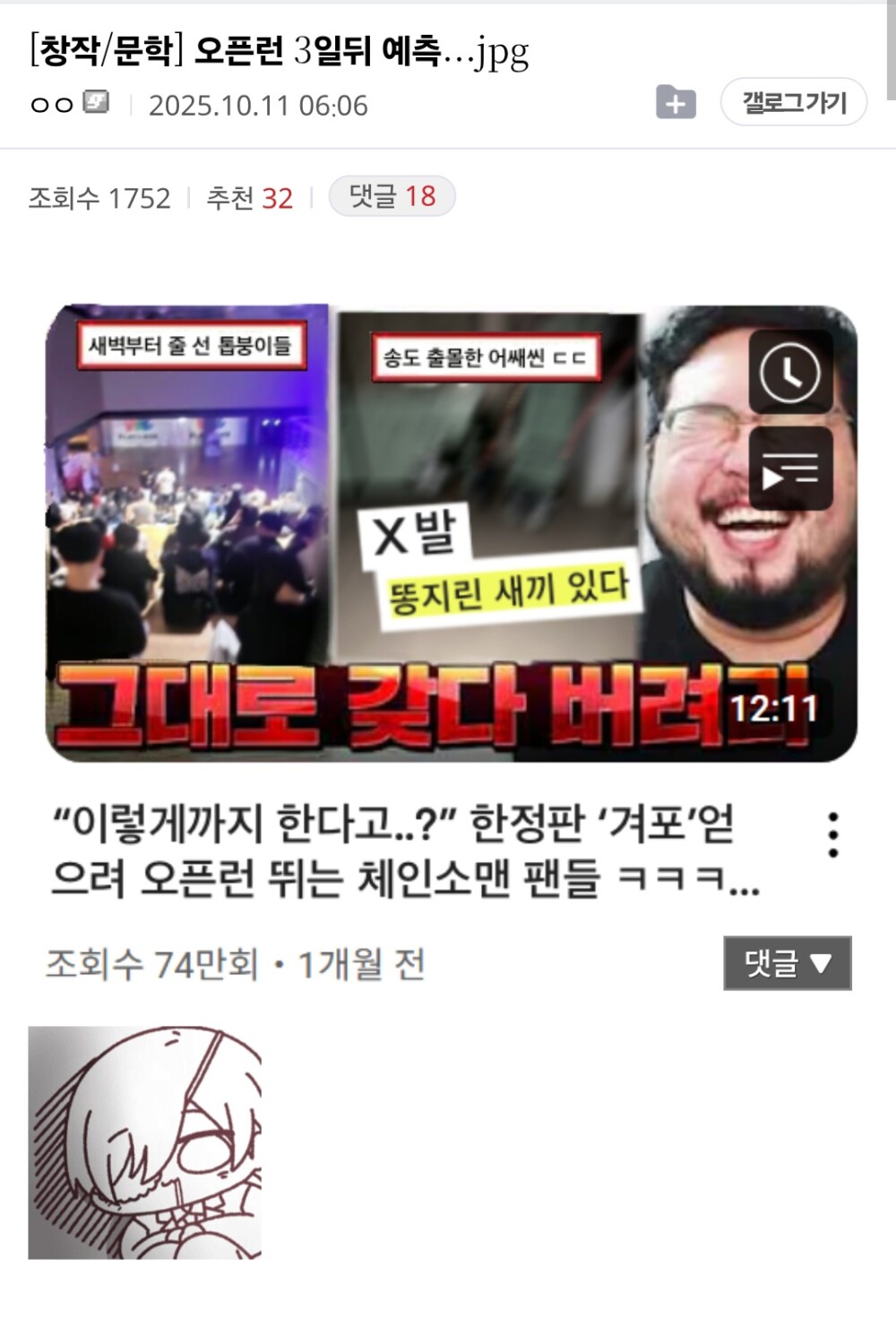Screen dimensions: 896x1344
Task: Jump to the 댓글 18 comments section
Action: [392, 196]
